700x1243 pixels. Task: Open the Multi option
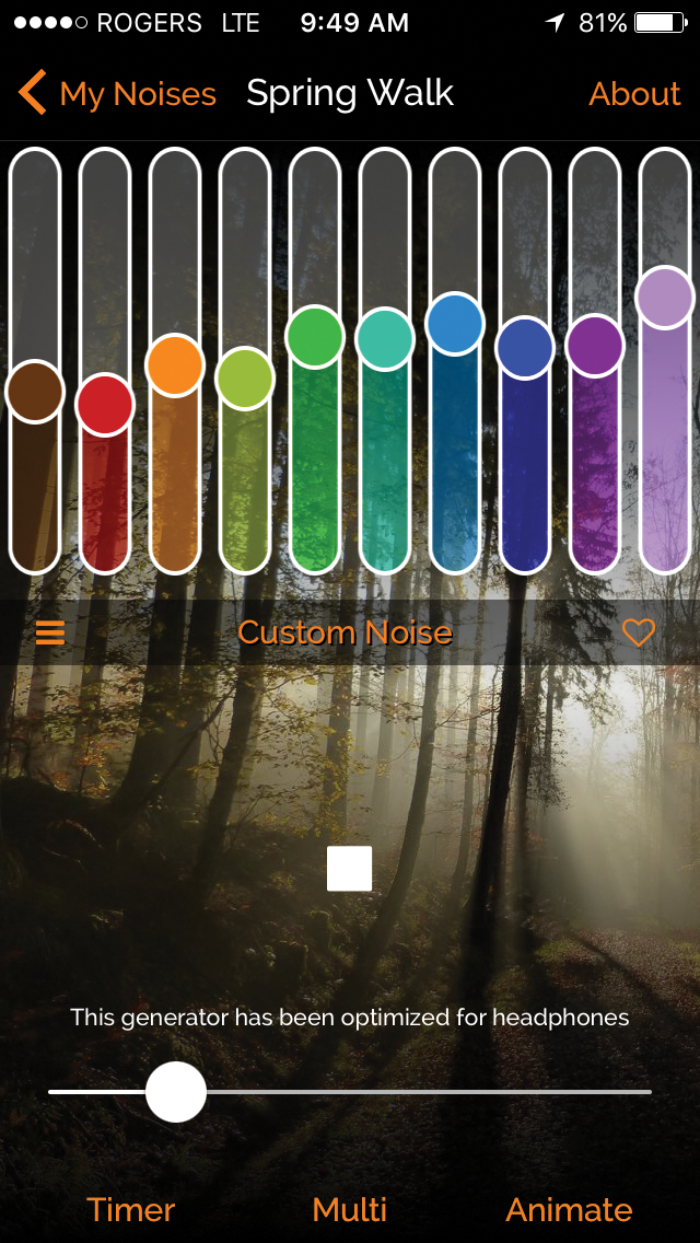point(349,1210)
